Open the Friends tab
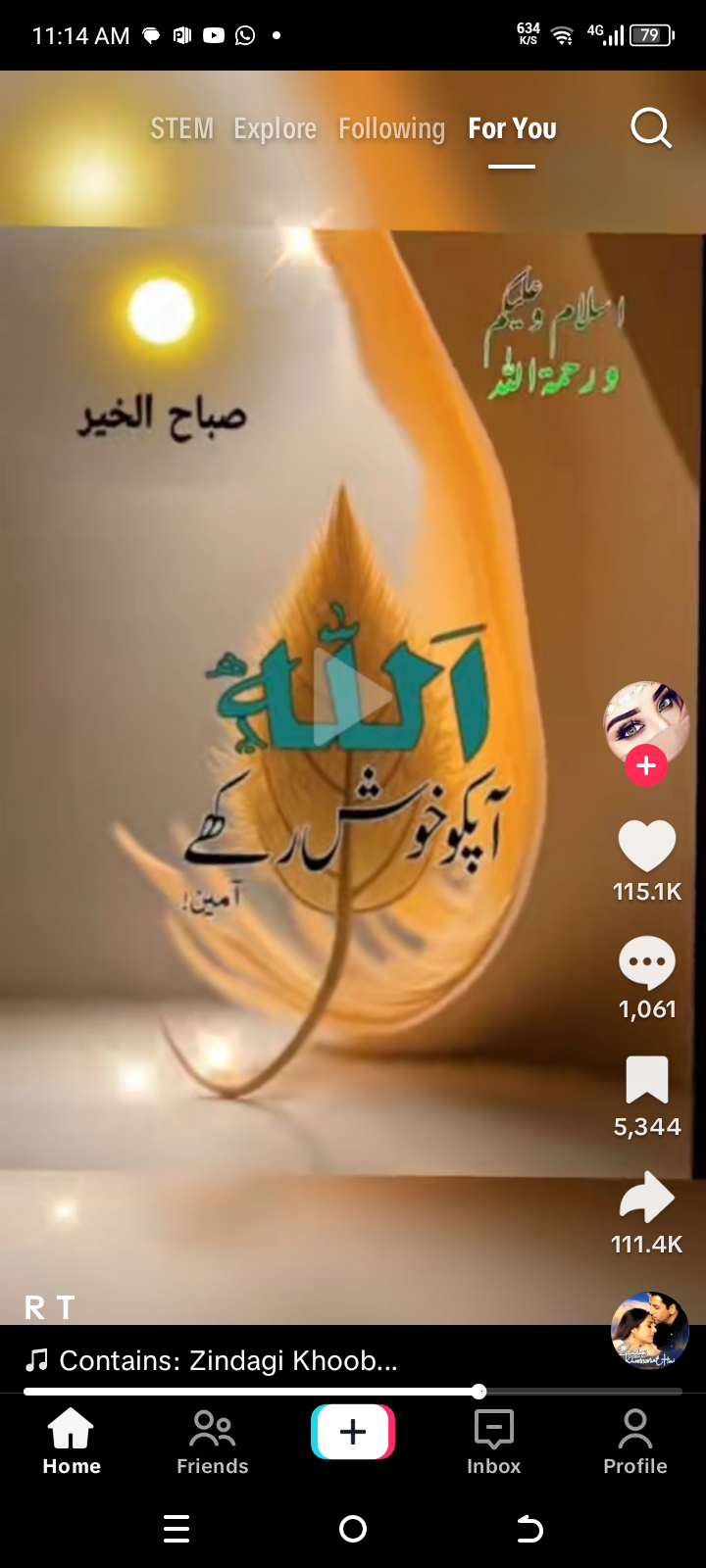The image size is (706, 1568). click(x=212, y=1441)
